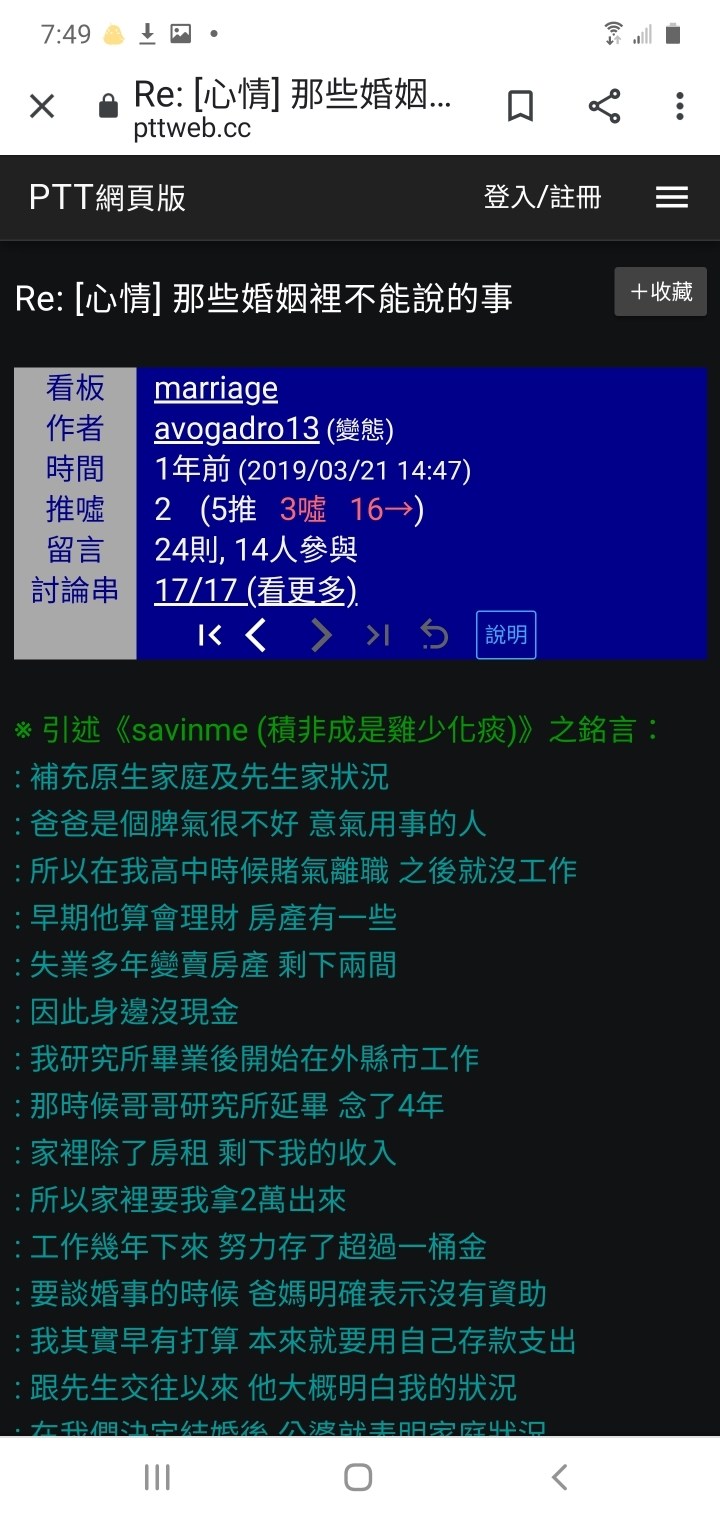Open the marriage board link
720x1520 pixels.
(x=216, y=388)
